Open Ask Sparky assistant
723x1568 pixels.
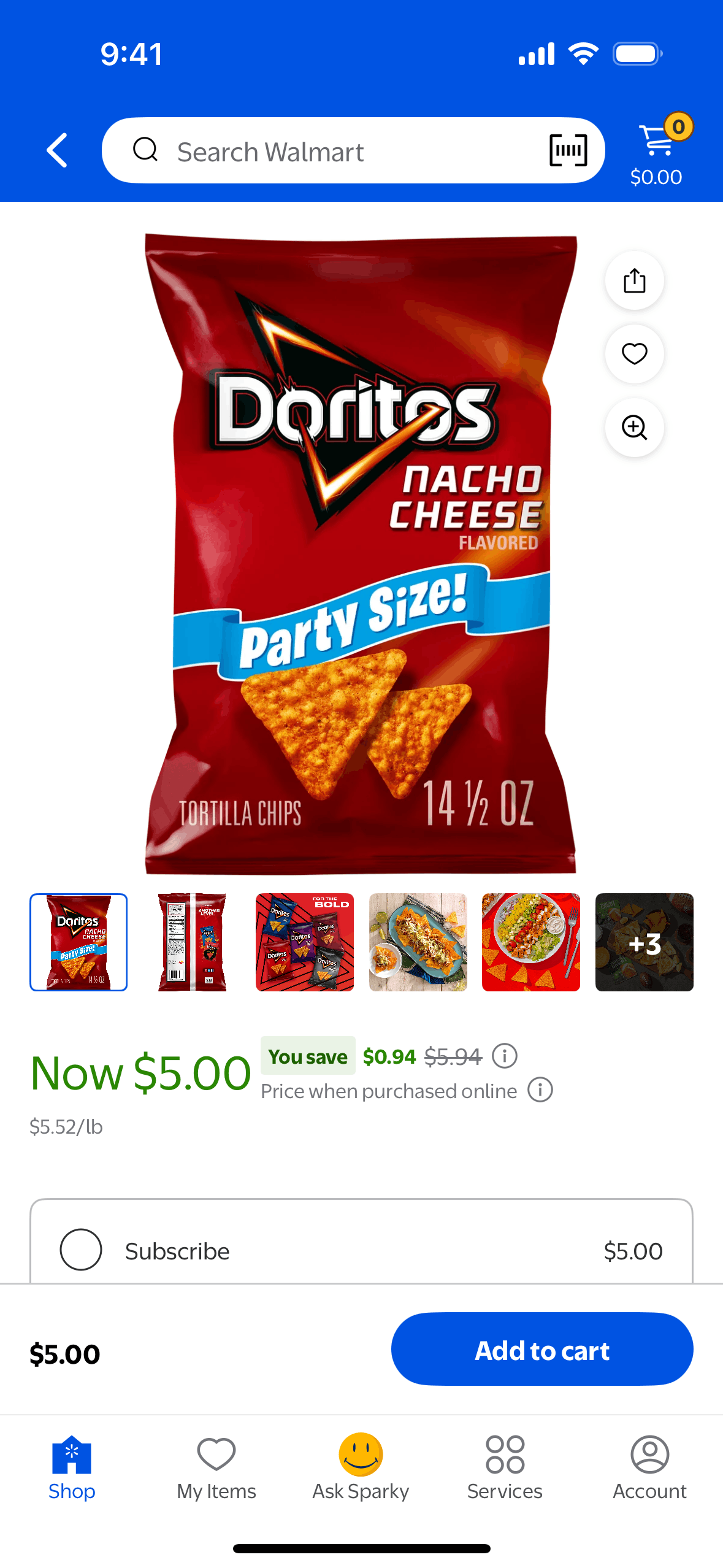click(x=361, y=1467)
